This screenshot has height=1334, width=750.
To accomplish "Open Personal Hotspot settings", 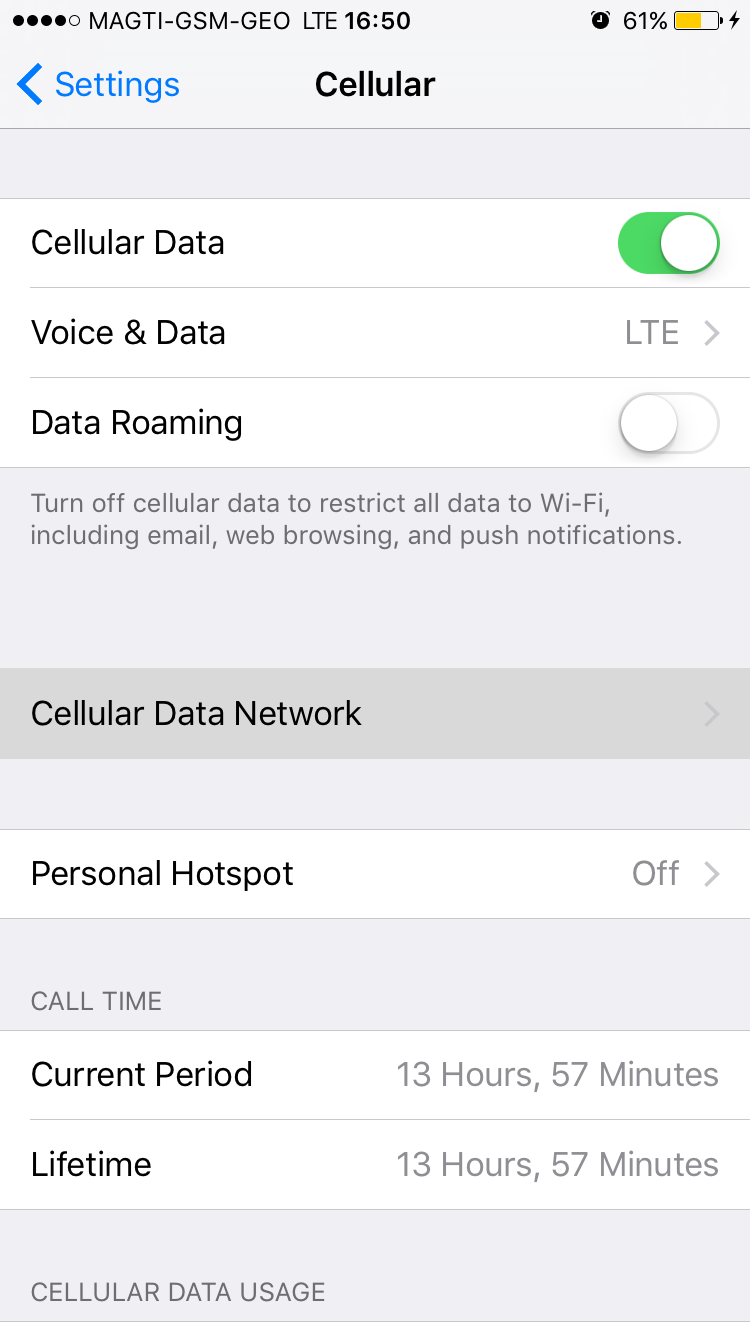I will pos(375,874).
